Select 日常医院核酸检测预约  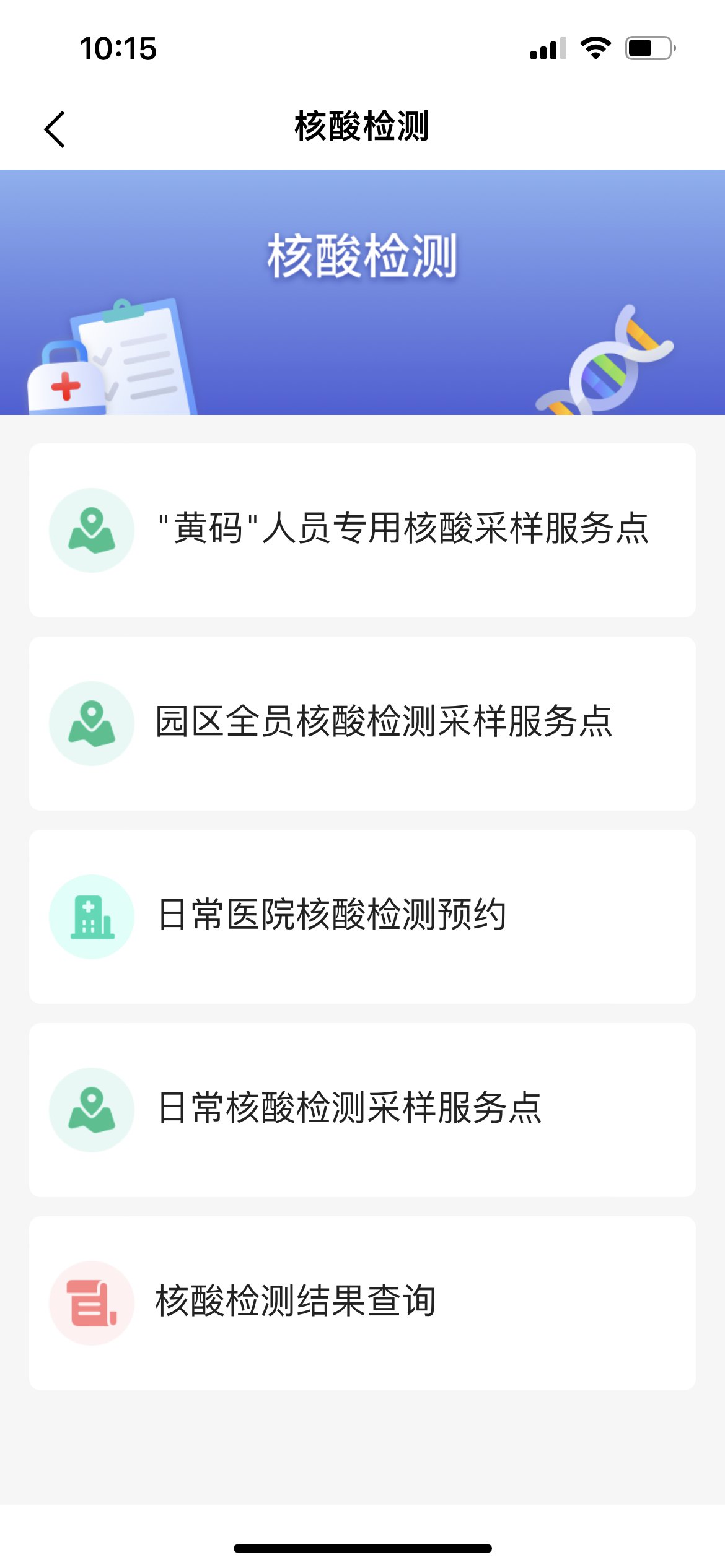click(x=362, y=917)
